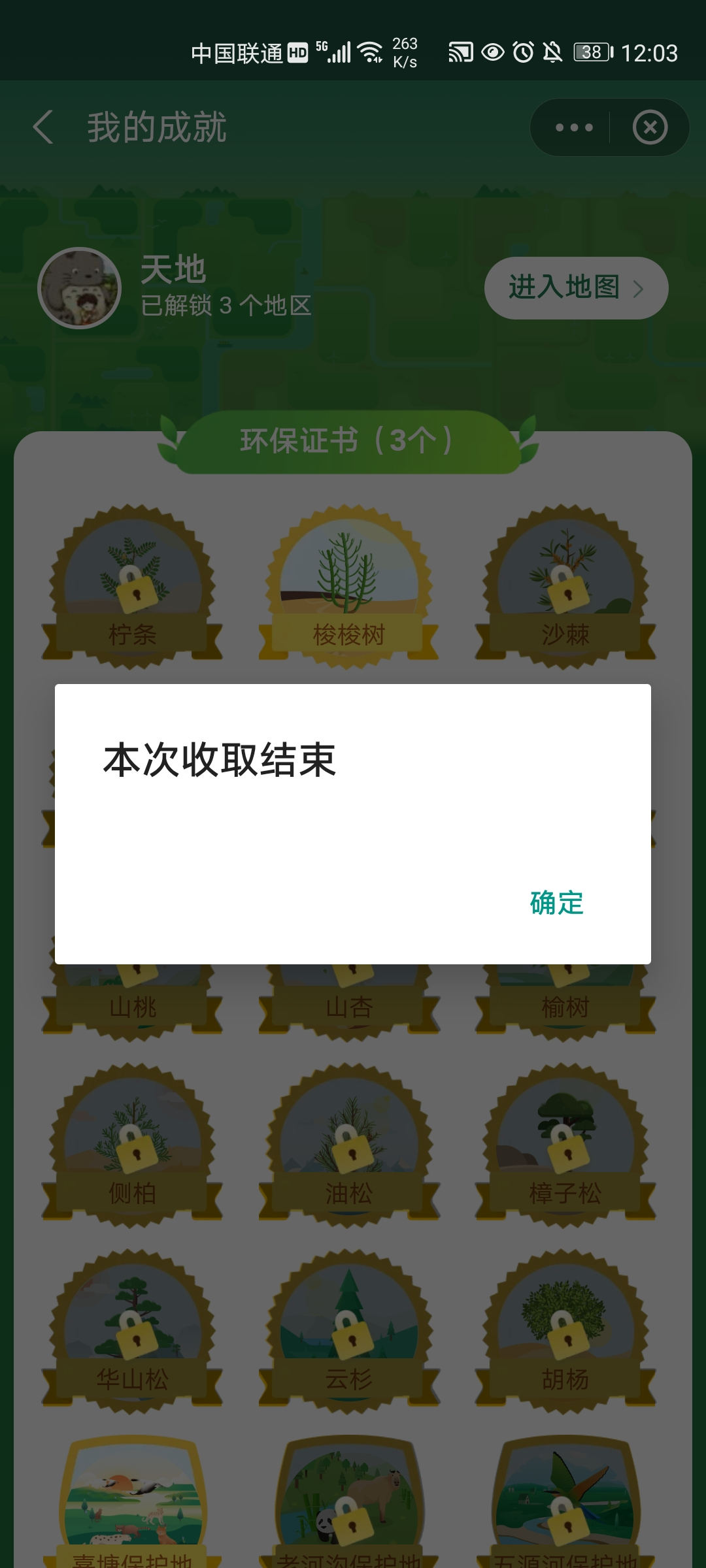Tap the 天地 profile avatar
Screen dimensions: 706x1568
[x=80, y=287]
